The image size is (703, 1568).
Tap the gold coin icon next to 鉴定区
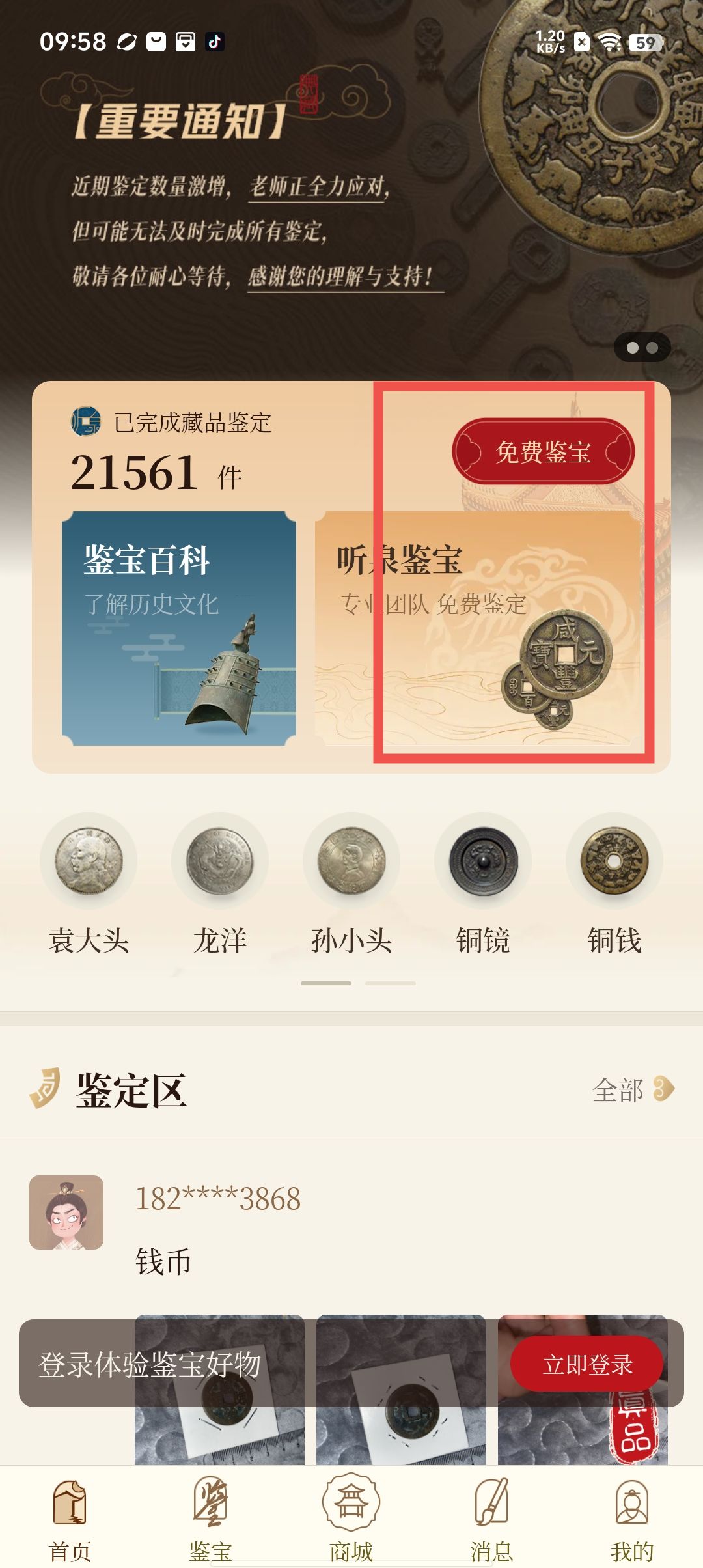point(44,1090)
